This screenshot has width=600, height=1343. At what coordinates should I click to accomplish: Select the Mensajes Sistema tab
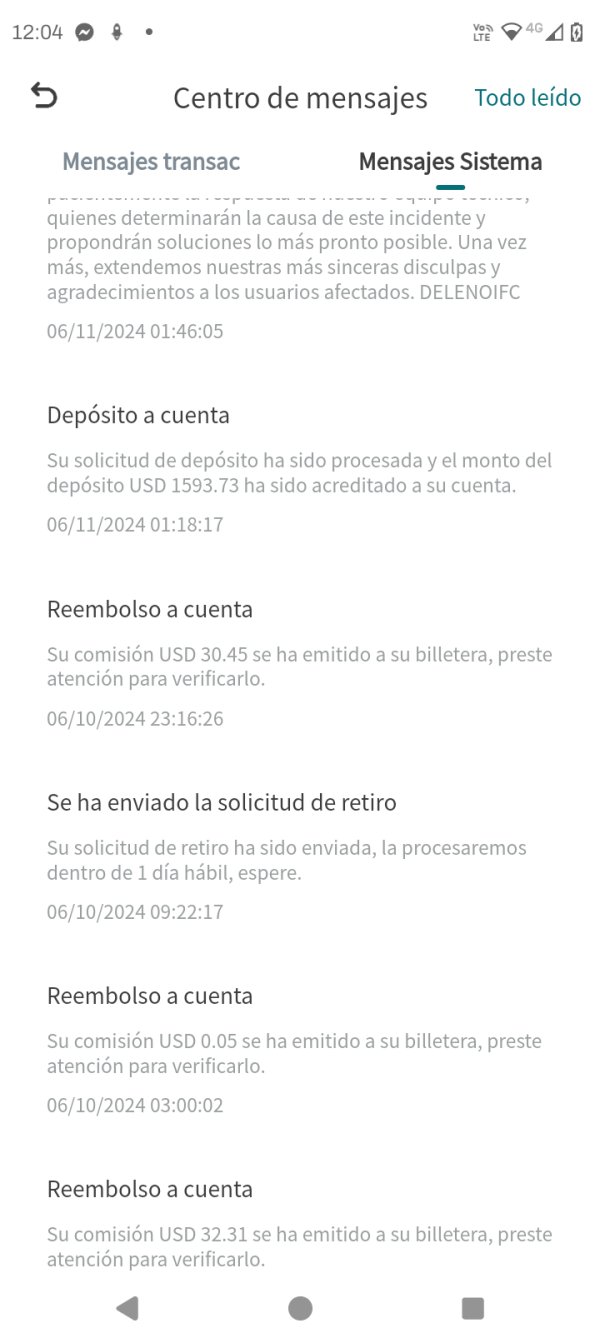(x=450, y=161)
